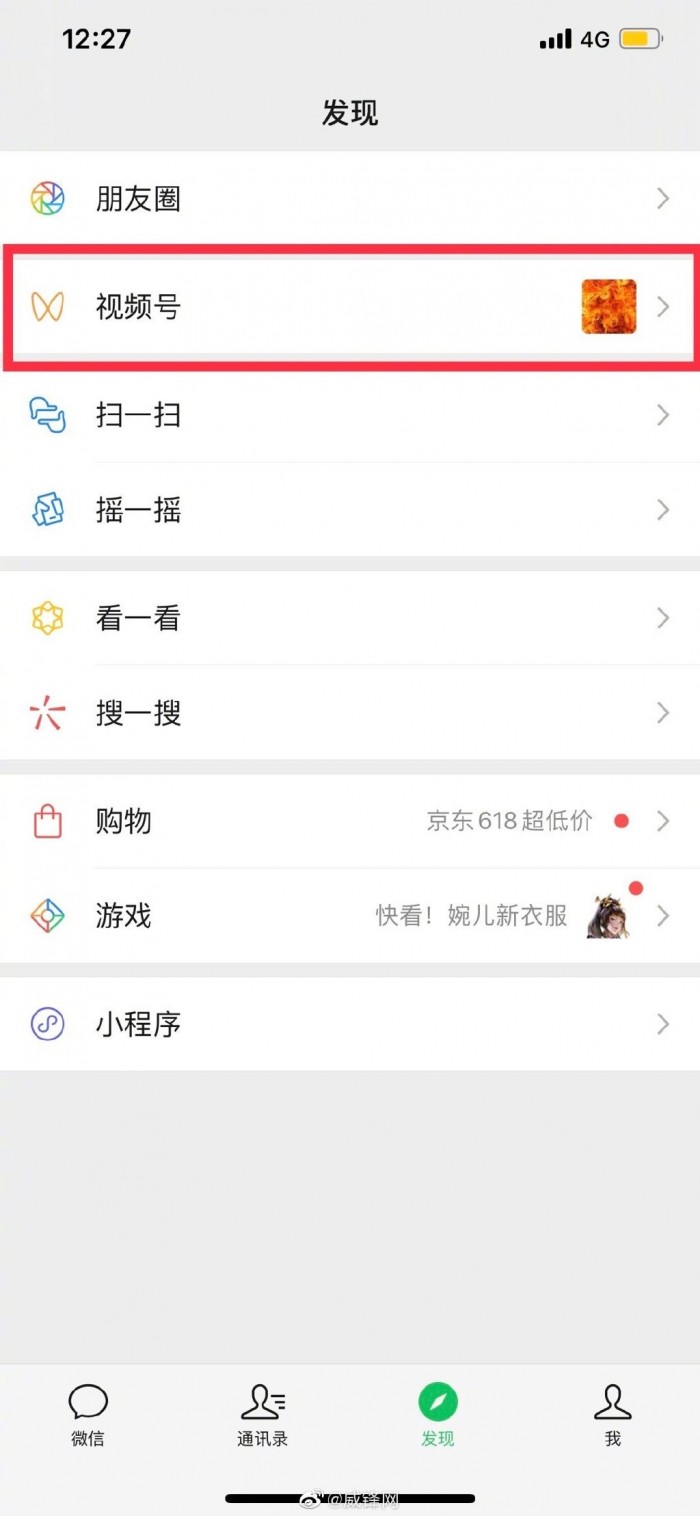
Task: Open 看一看 Top Stories
Action: (138, 619)
